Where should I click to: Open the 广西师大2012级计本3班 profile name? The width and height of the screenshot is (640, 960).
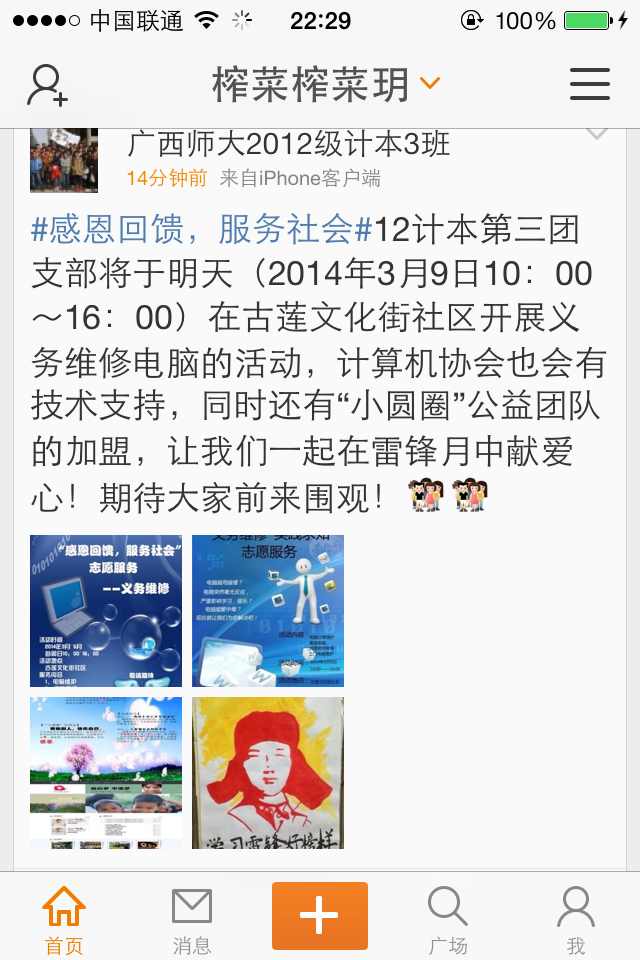(289, 144)
